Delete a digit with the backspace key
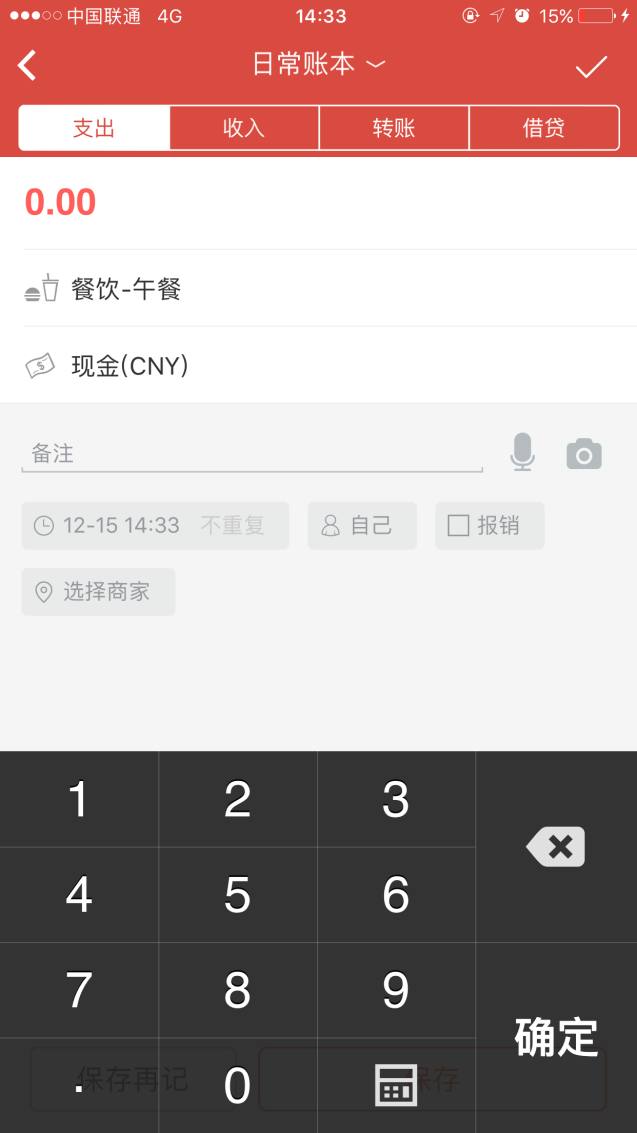The height and width of the screenshot is (1133, 637). point(556,847)
